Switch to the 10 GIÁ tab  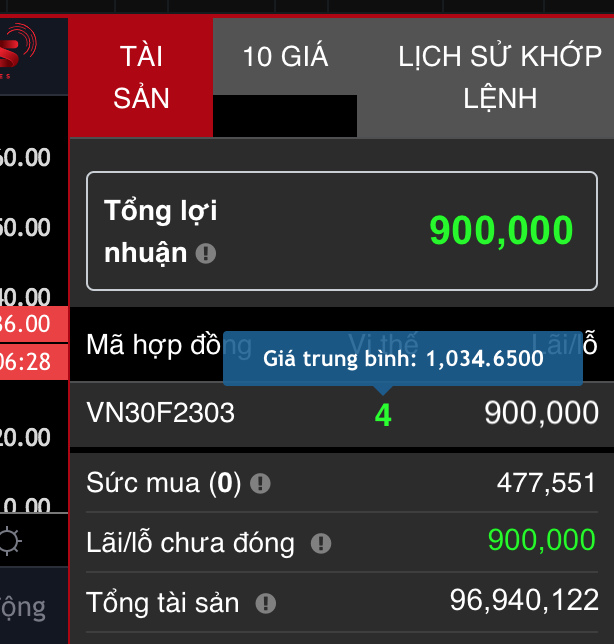click(285, 57)
